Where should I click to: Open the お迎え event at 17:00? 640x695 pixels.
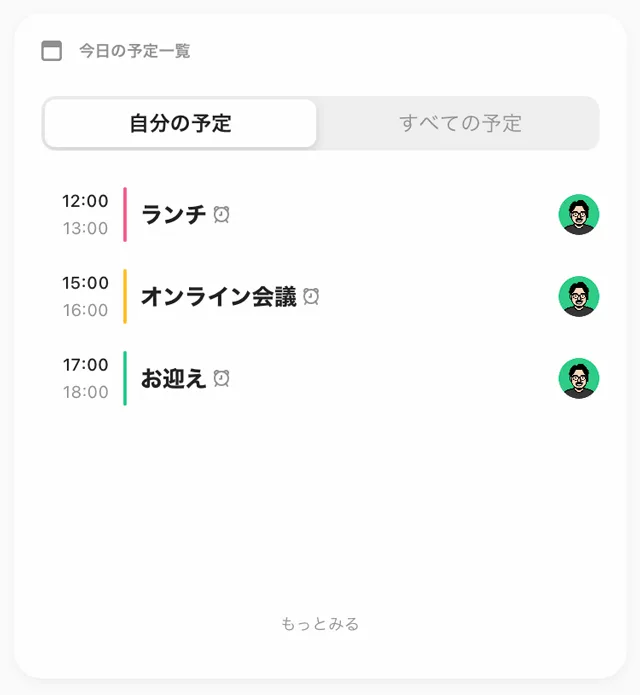(x=173, y=378)
